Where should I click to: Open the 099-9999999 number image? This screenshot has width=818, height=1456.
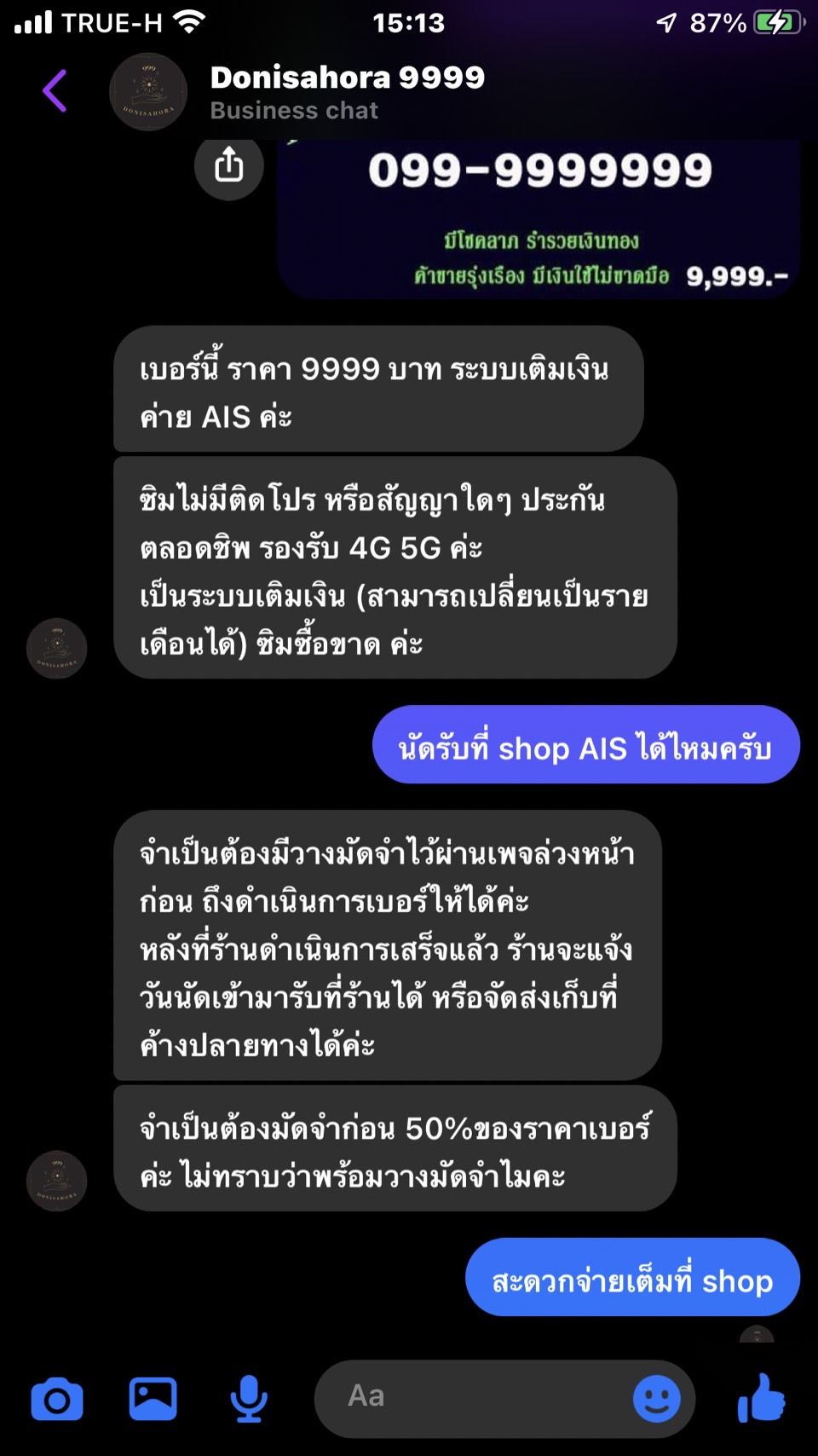pos(539,220)
